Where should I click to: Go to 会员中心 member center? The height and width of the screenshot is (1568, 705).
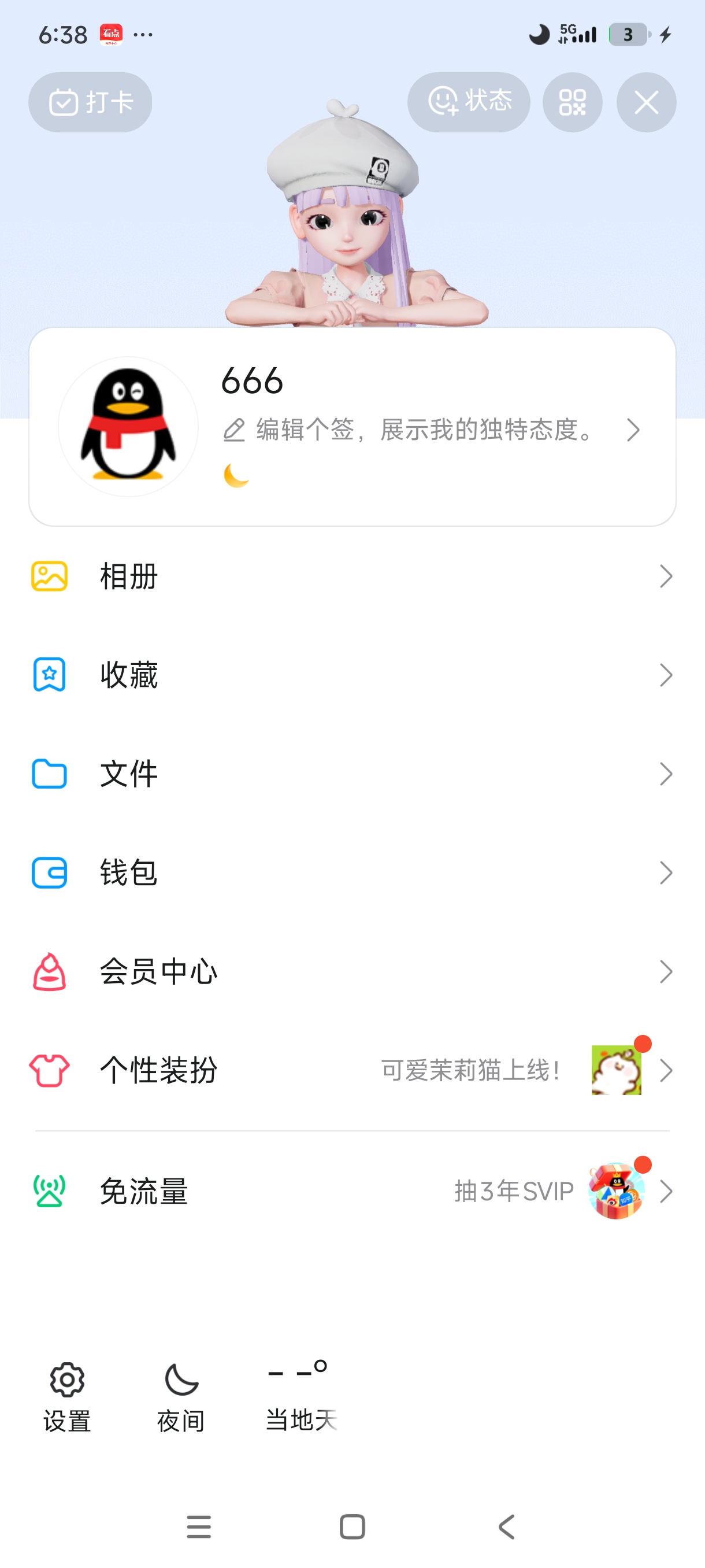tap(352, 971)
